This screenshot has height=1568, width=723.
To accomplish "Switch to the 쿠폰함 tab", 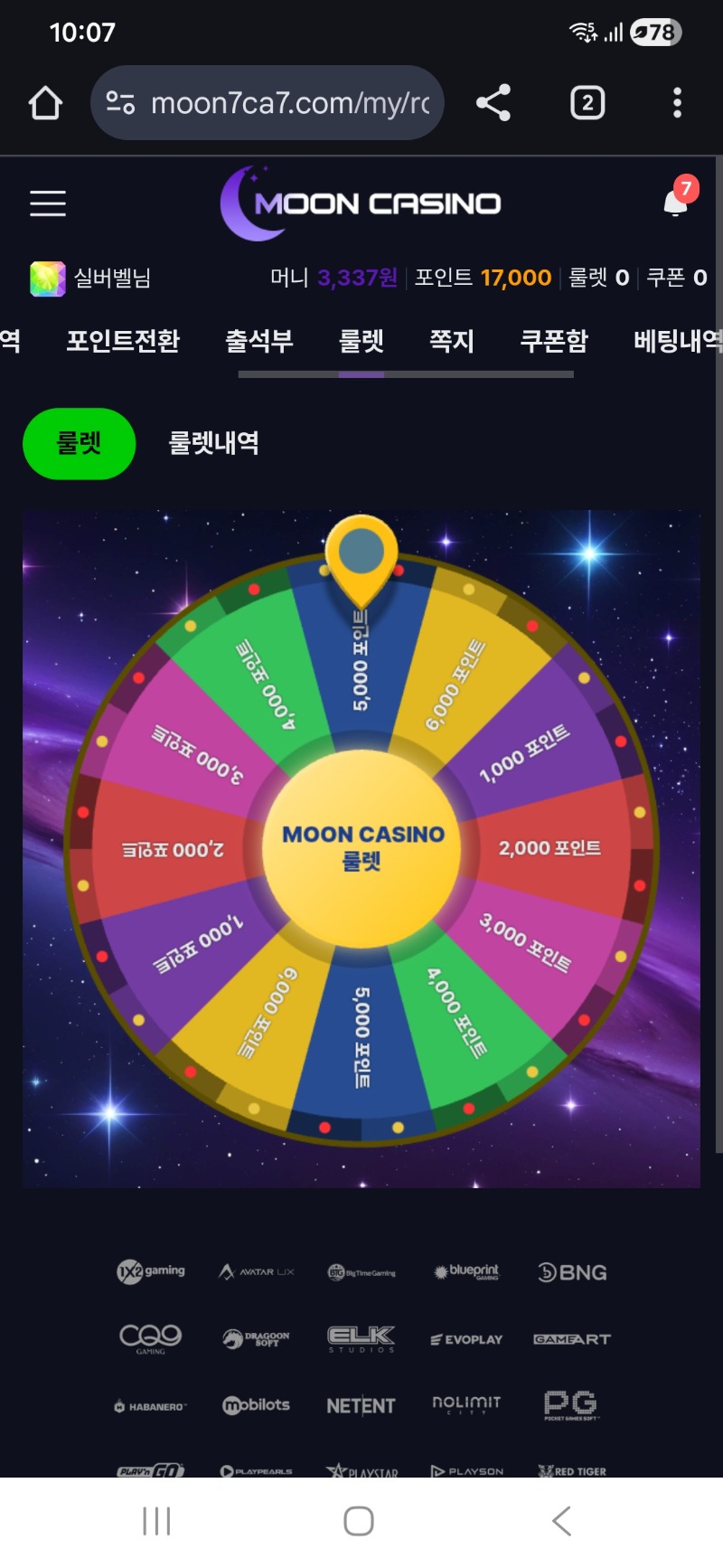I will 554,341.
